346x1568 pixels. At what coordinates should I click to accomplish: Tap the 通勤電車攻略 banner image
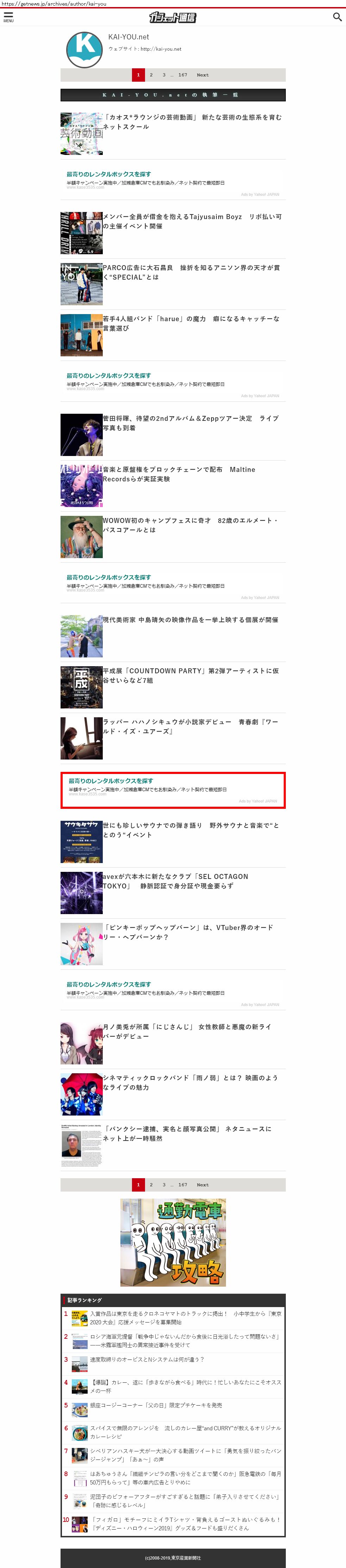click(173, 1242)
